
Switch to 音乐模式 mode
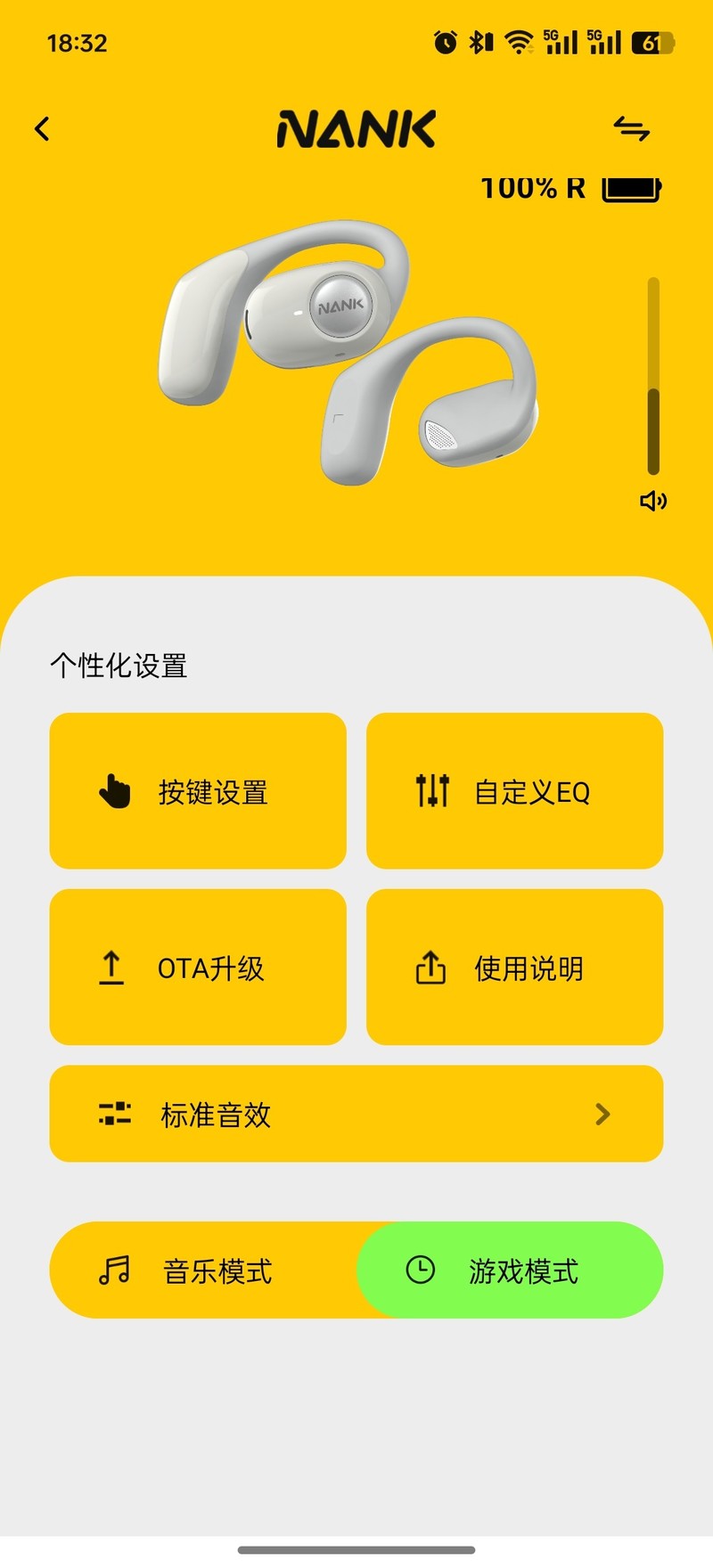pos(214,1271)
